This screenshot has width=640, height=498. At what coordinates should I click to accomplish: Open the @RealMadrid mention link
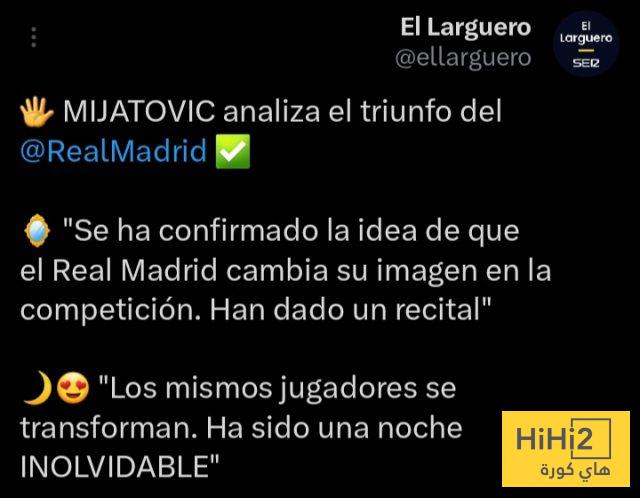113,152
